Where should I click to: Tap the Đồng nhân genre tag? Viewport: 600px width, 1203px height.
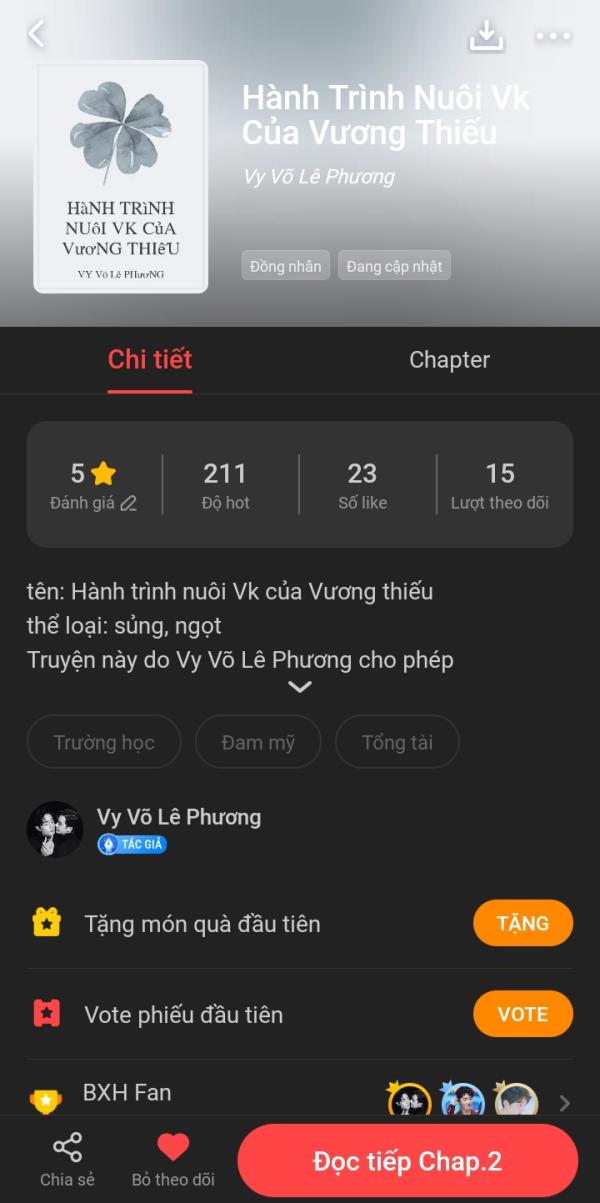tap(286, 266)
